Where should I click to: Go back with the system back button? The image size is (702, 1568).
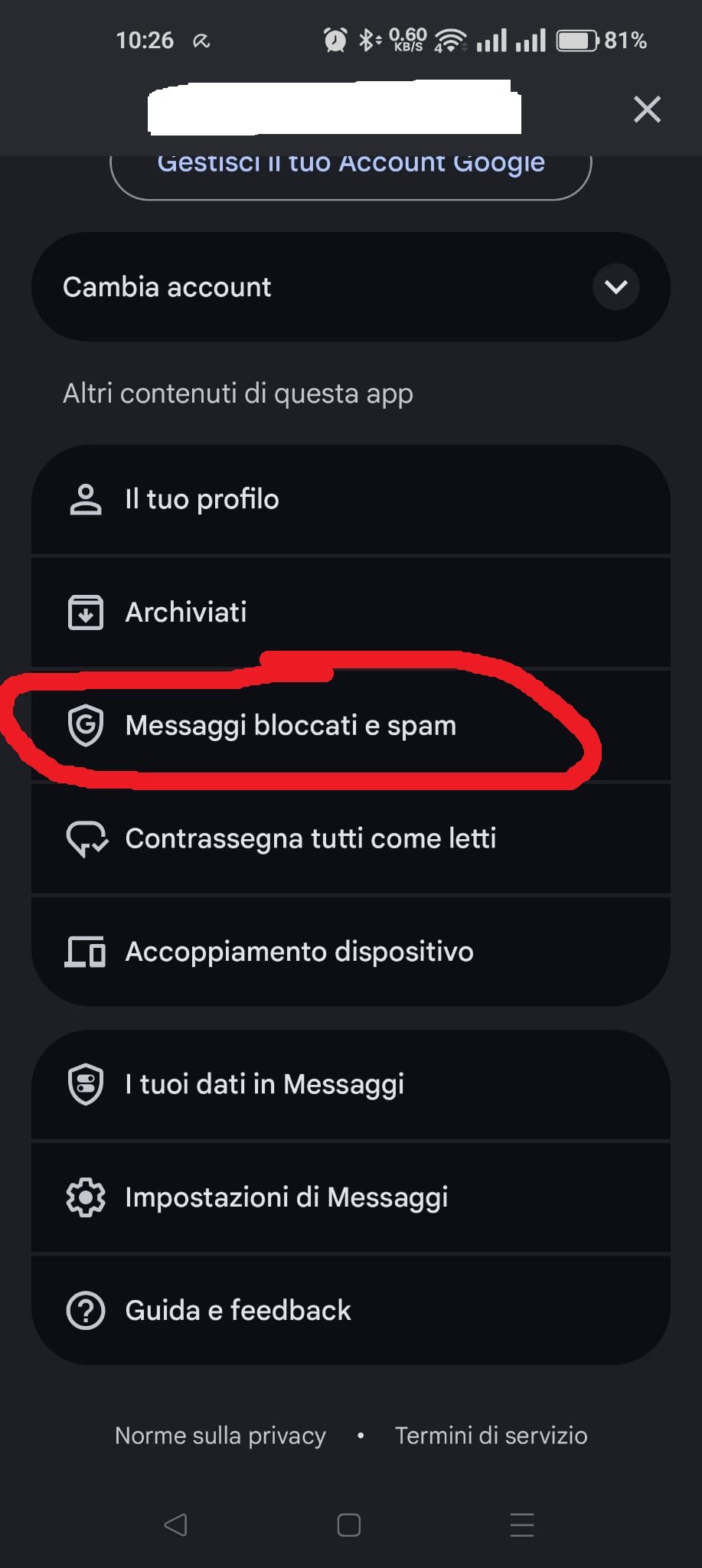pyautogui.click(x=175, y=1525)
